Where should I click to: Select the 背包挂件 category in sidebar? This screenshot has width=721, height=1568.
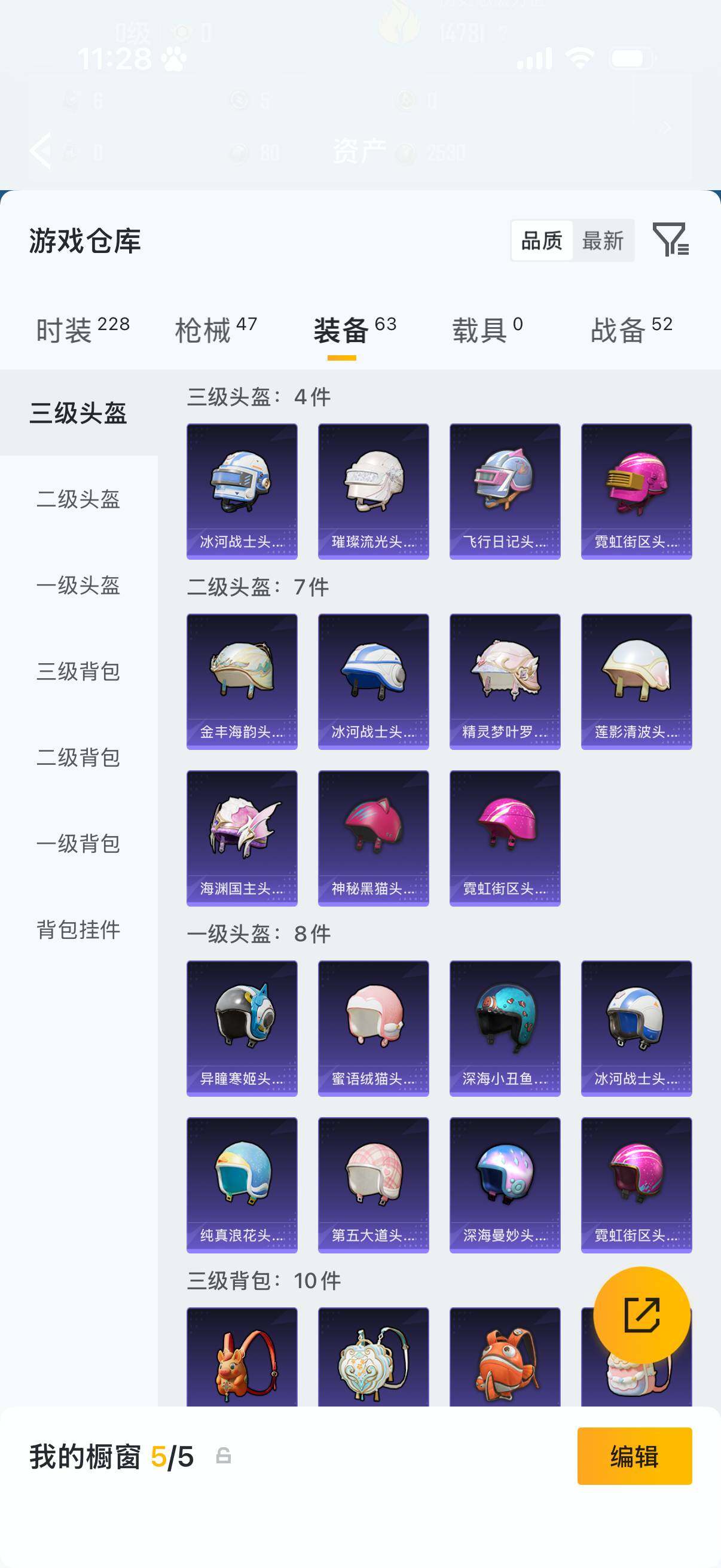click(79, 930)
